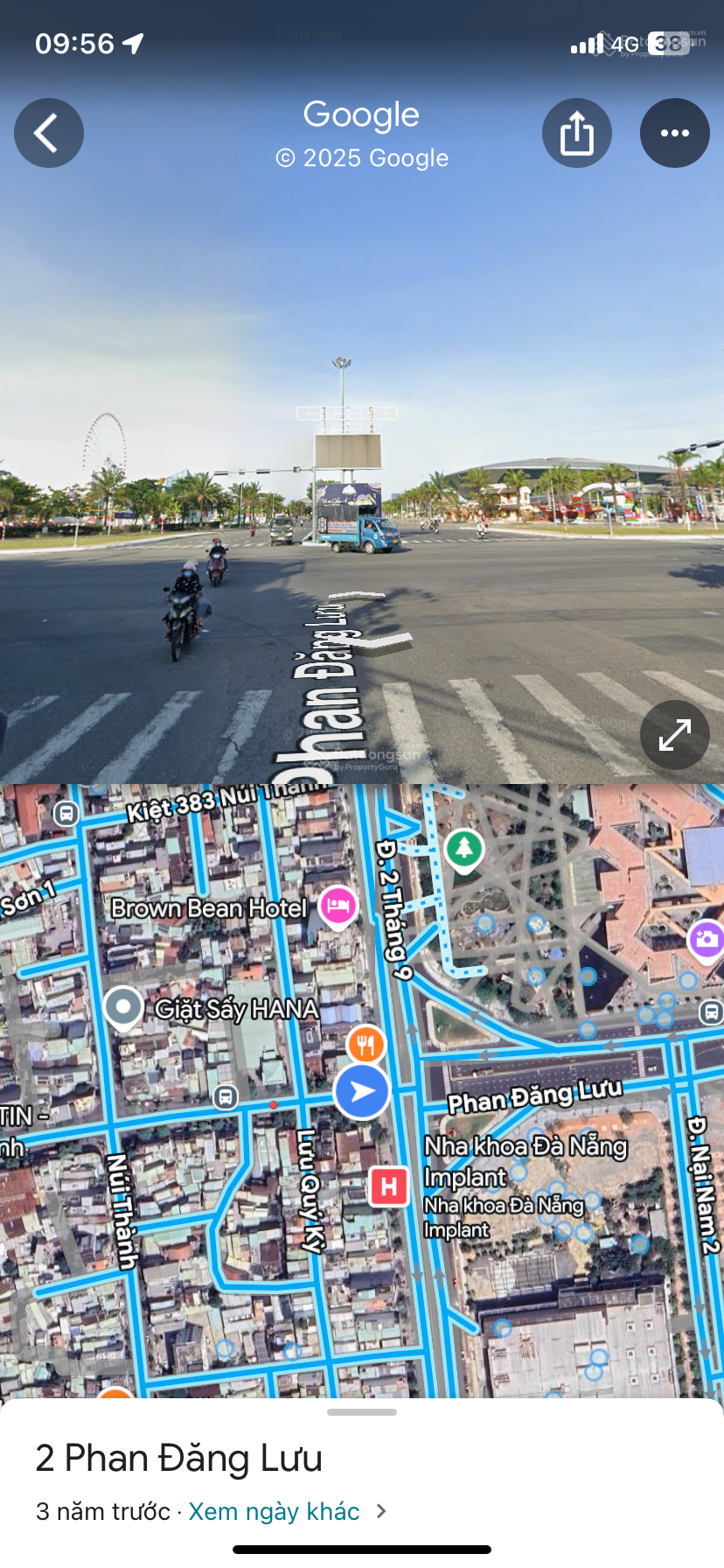Expand Street View to full screen

674,735
